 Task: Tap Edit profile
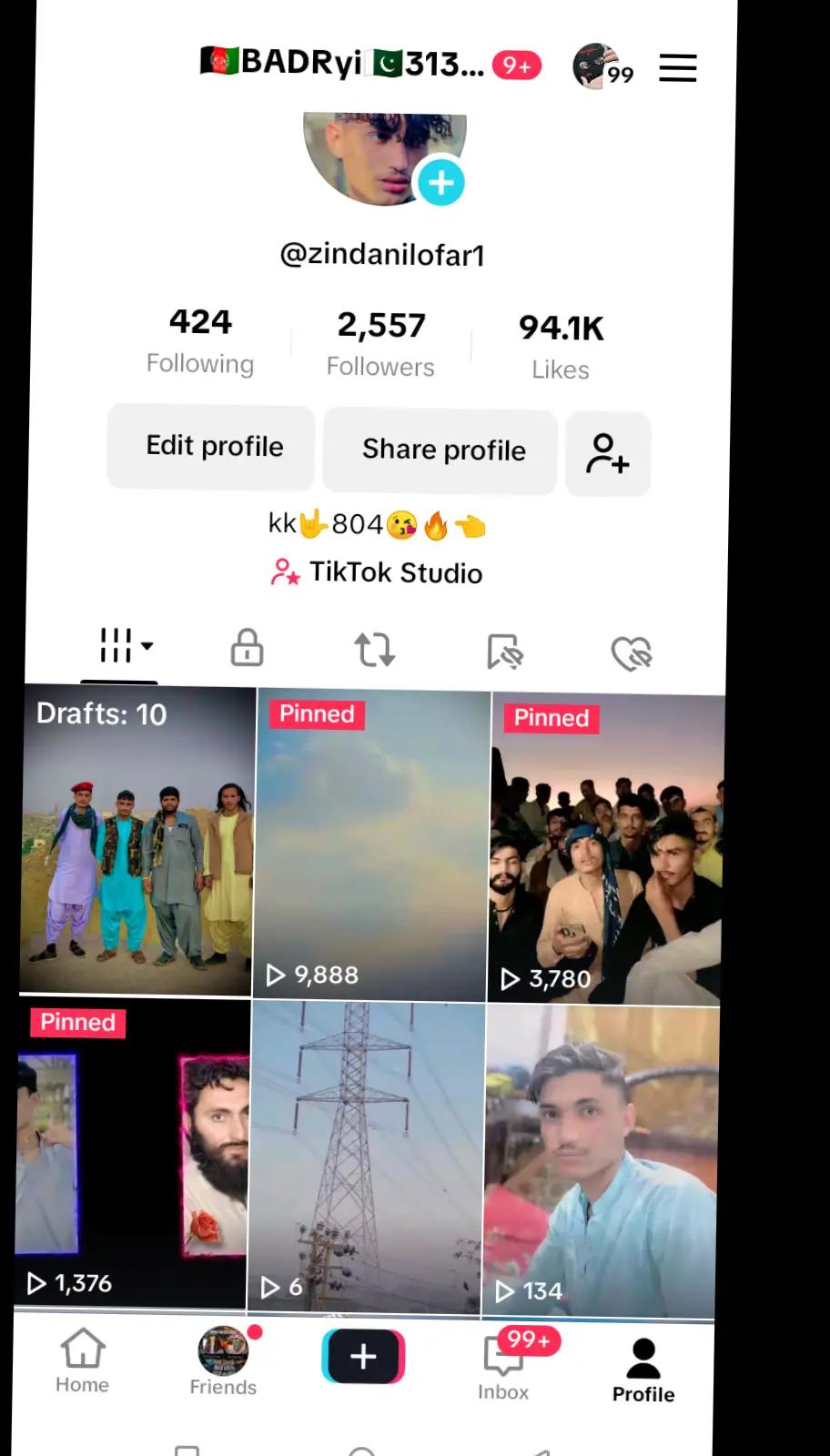click(x=214, y=447)
